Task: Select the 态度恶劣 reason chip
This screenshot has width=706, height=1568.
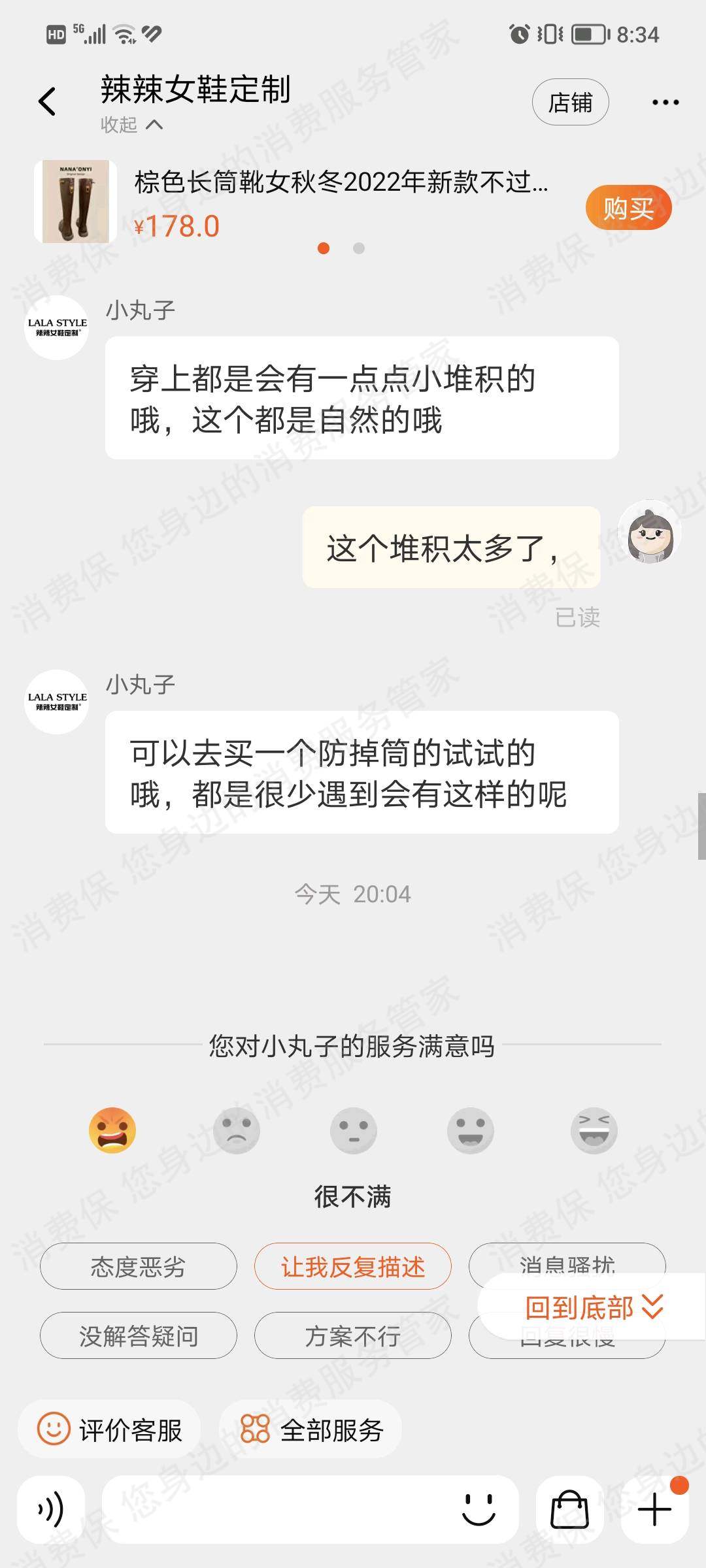Action: click(138, 1267)
